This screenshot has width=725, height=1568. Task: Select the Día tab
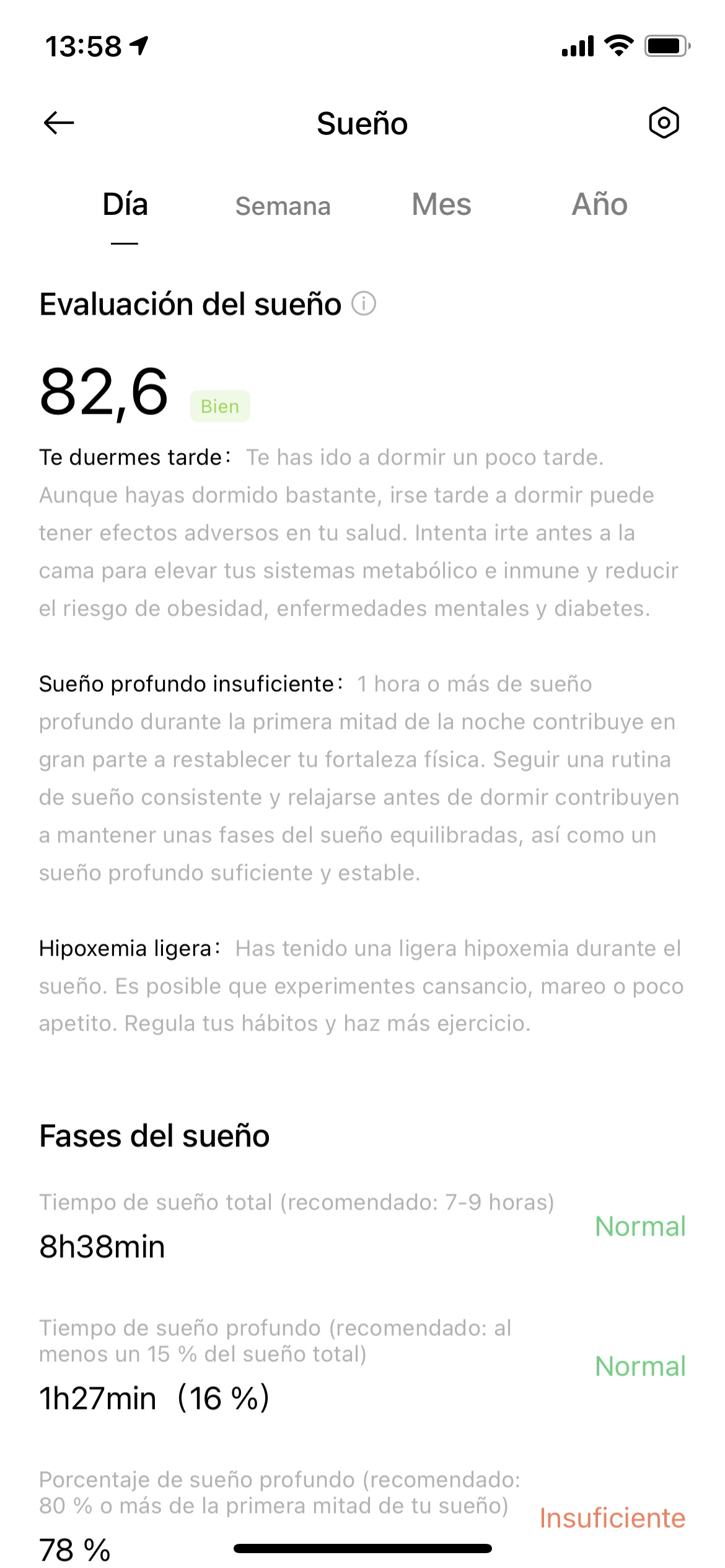coord(125,204)
